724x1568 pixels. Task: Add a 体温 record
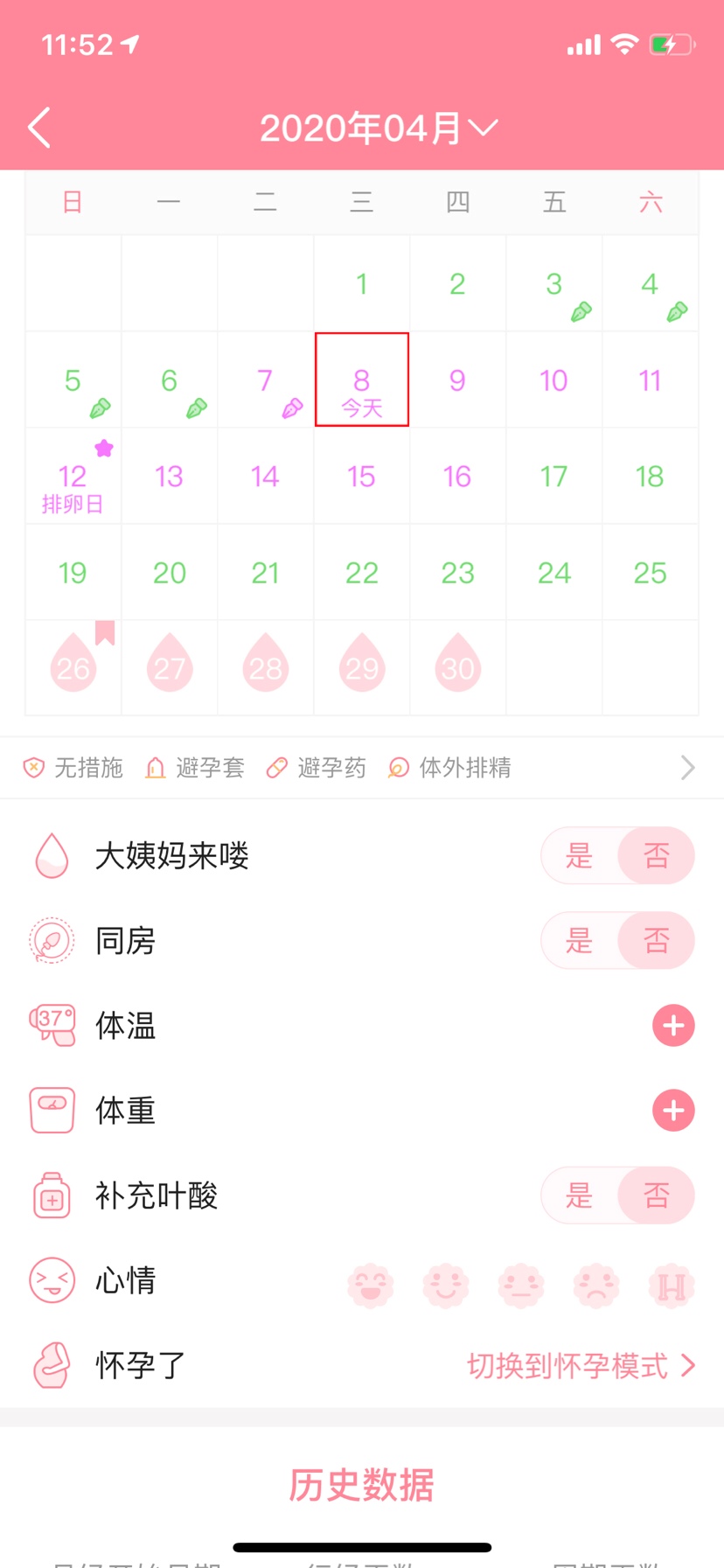(x=673, y=1026)
